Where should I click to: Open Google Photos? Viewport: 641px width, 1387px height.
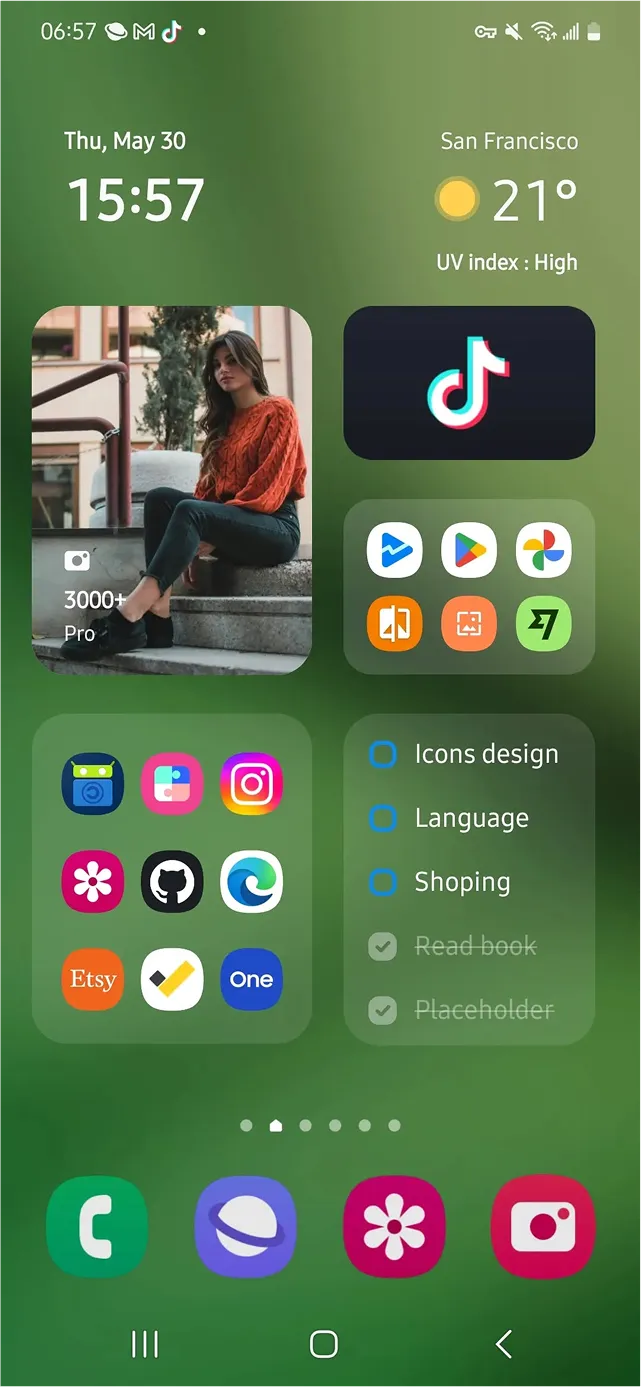(544, 550)
